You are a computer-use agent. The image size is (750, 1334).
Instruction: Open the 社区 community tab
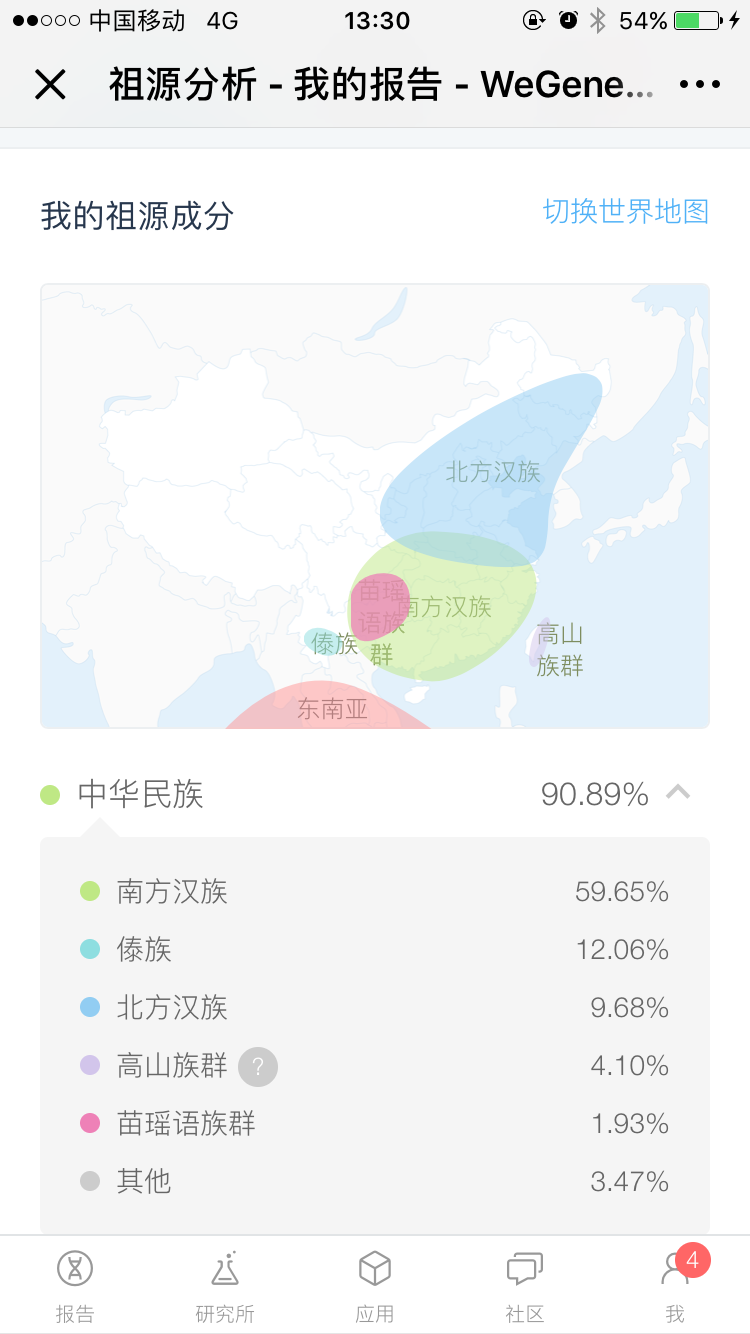[525, 1285]
